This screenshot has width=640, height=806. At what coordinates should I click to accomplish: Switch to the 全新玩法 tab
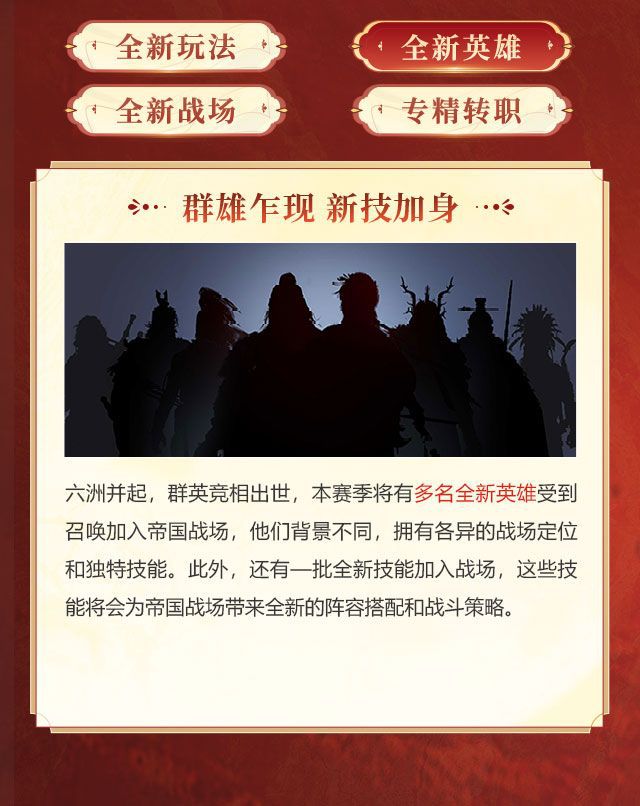176,47
